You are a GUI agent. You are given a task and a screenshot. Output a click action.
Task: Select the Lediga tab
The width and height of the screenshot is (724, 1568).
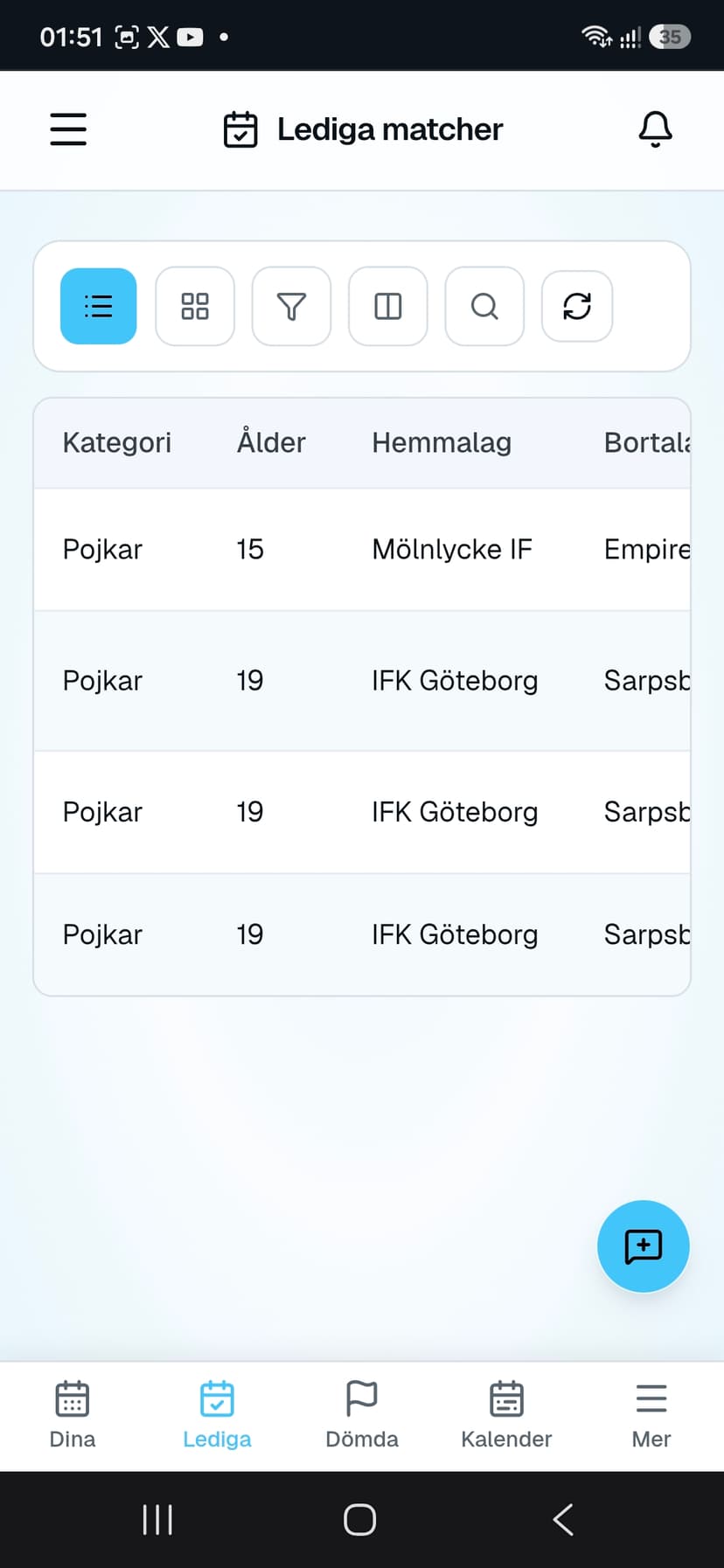(217, 1415)
